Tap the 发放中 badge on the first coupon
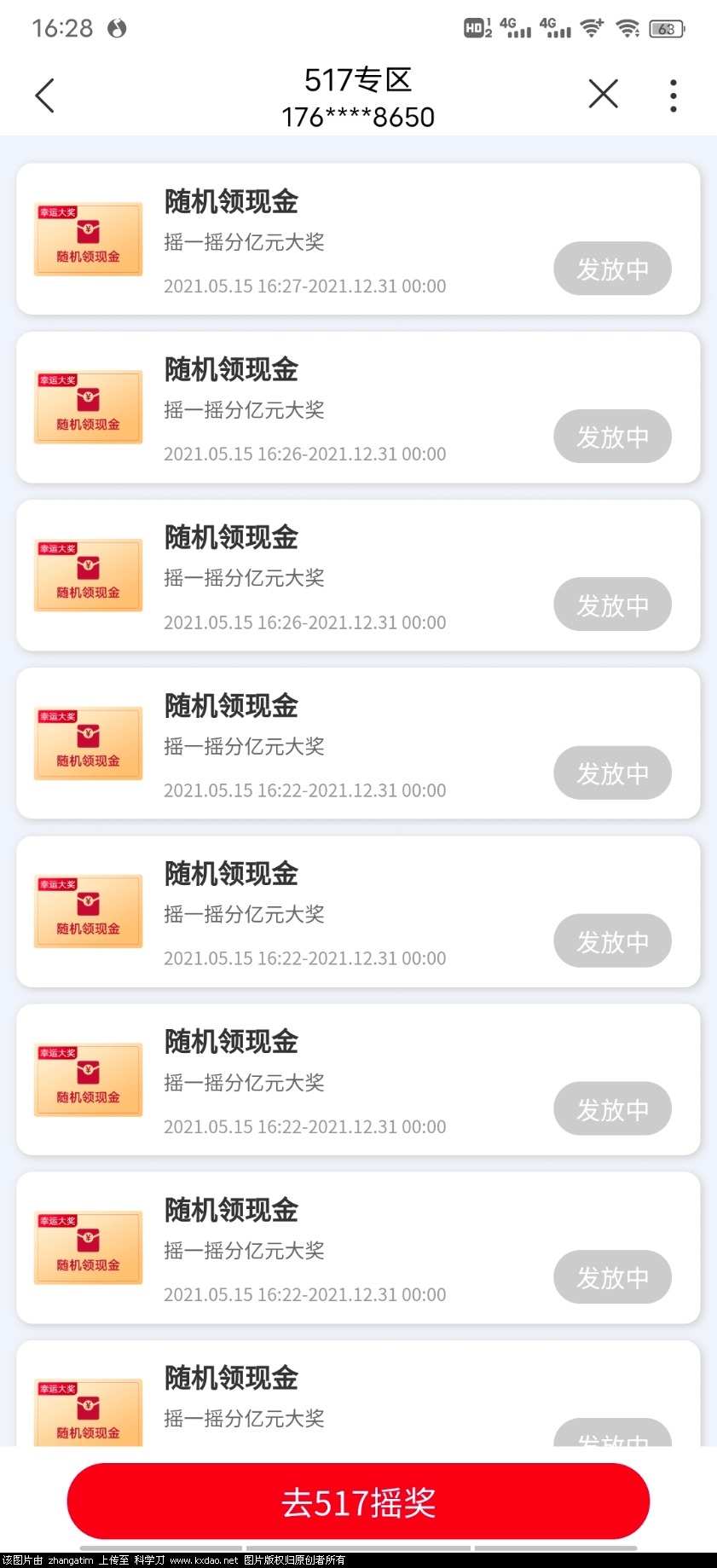 [612, 269]
